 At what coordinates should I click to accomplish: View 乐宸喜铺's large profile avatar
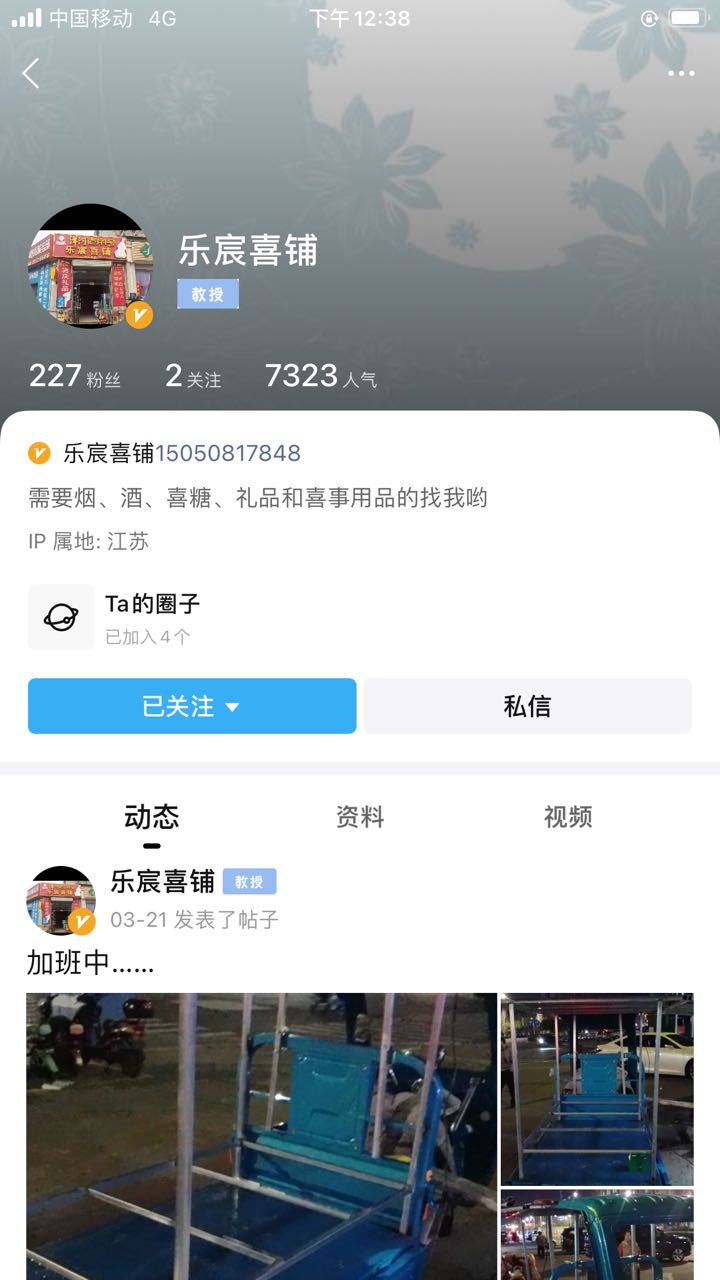coord(90,266)
